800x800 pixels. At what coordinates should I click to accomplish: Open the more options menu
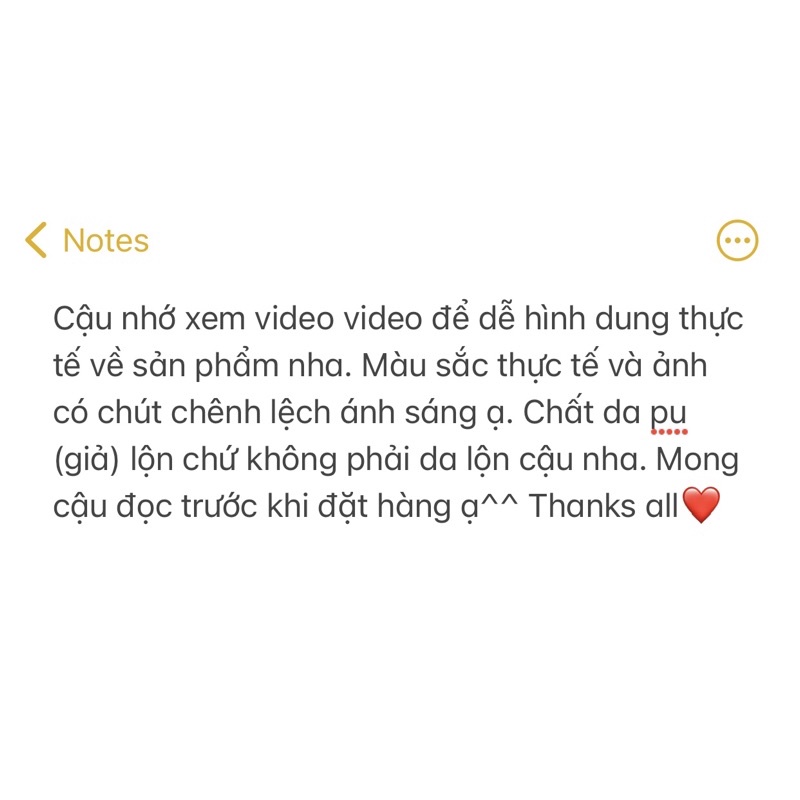coord(738,241)
